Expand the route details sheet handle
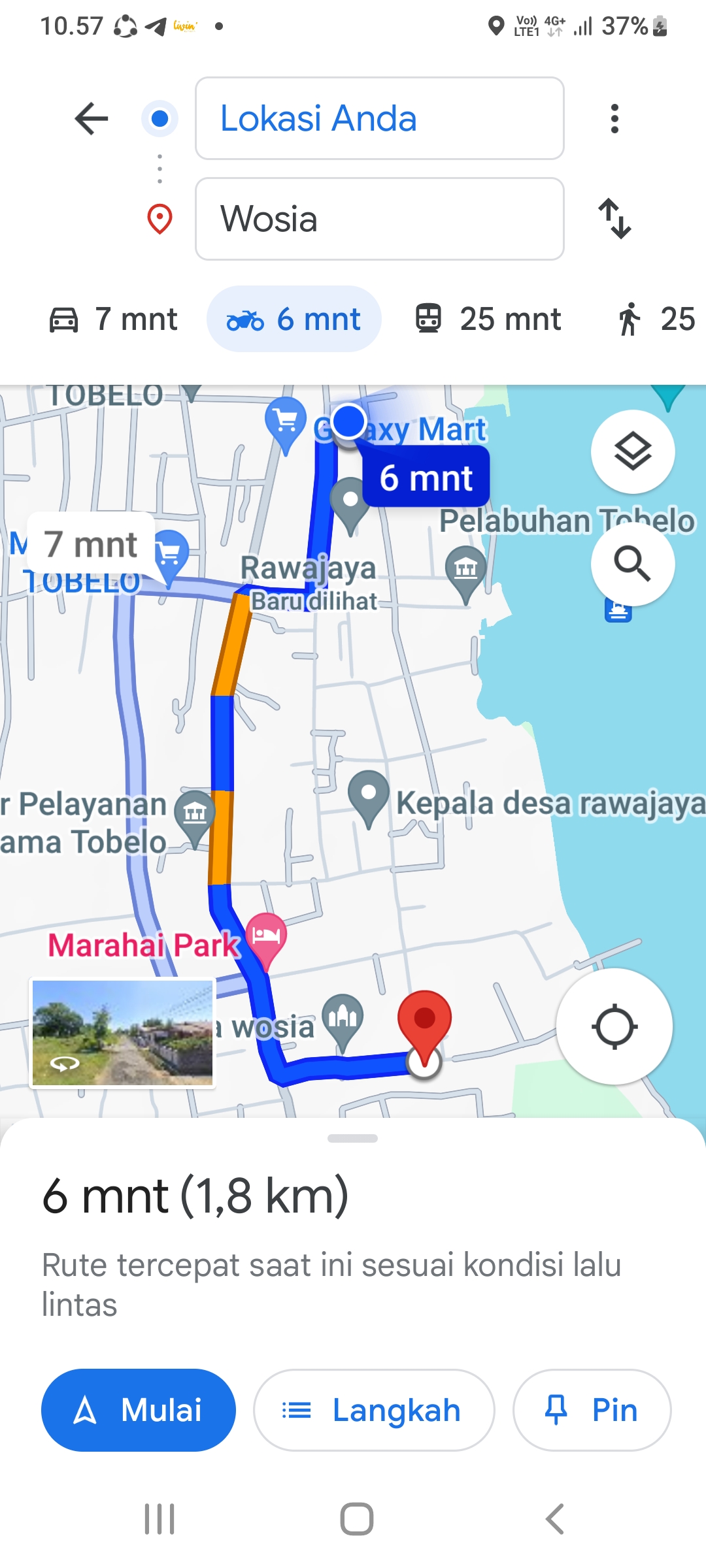This screenshot has width=706, height=1568. (x=353, y=1138)
